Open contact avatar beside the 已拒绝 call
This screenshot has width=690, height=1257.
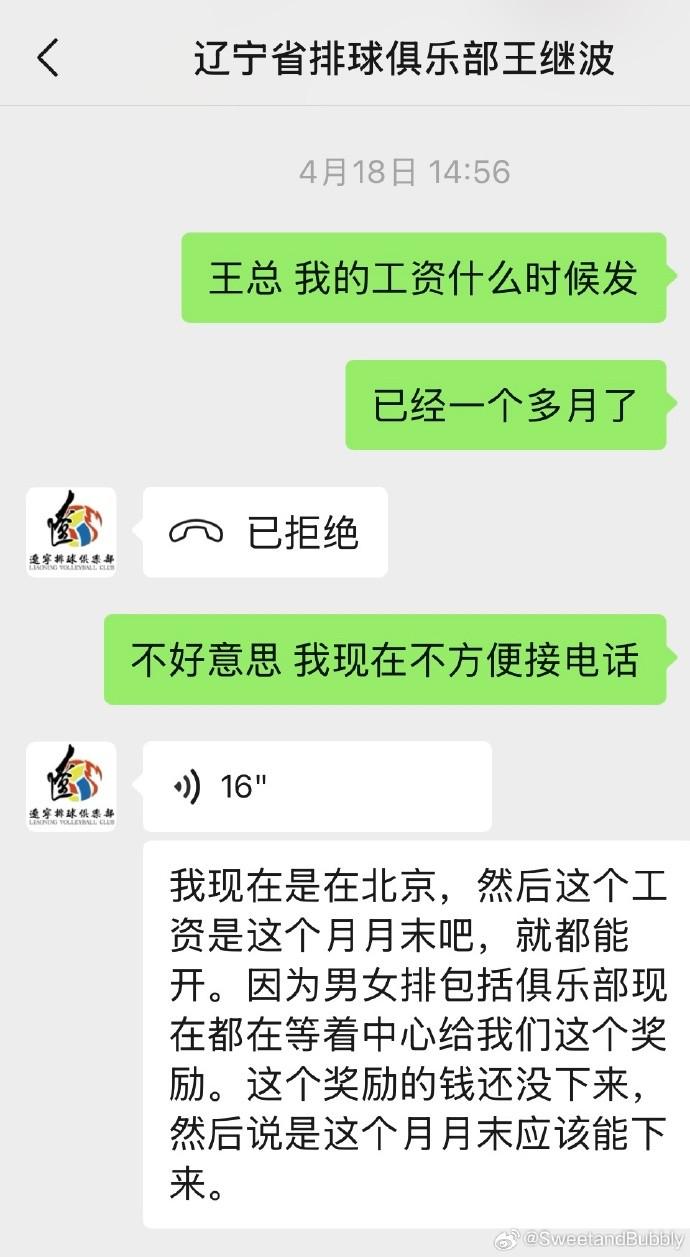tap(71, 532)
